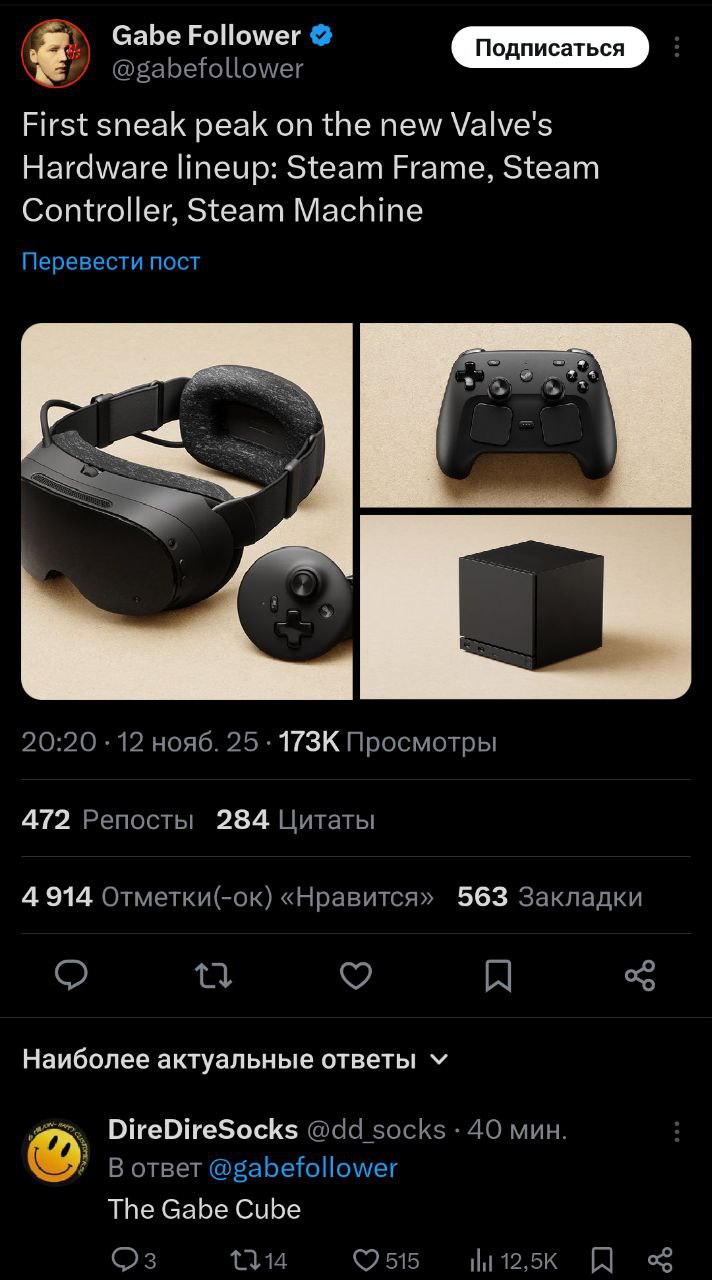Open DireDireSocks' profile avatar

55,1151
